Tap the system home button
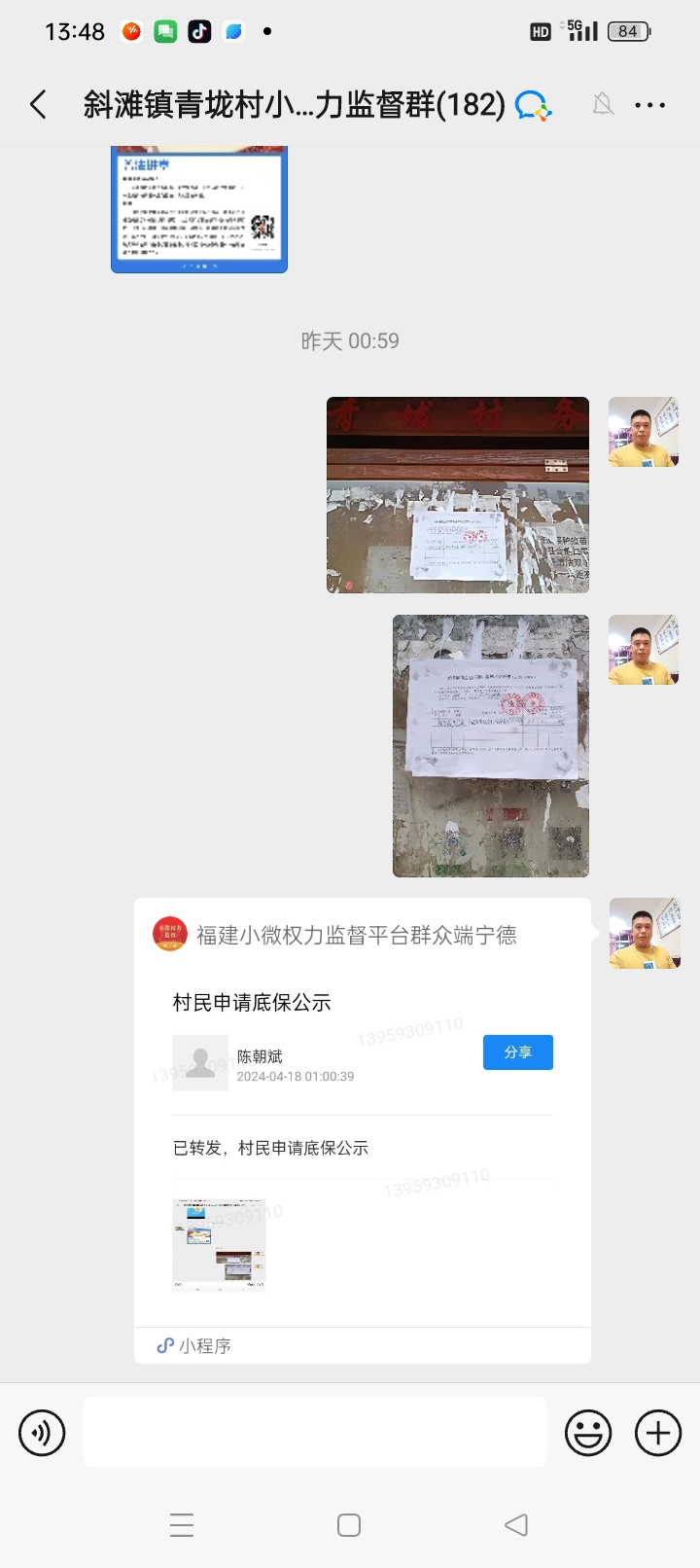Screen dimensions: 700x1568 [349, 1525]
